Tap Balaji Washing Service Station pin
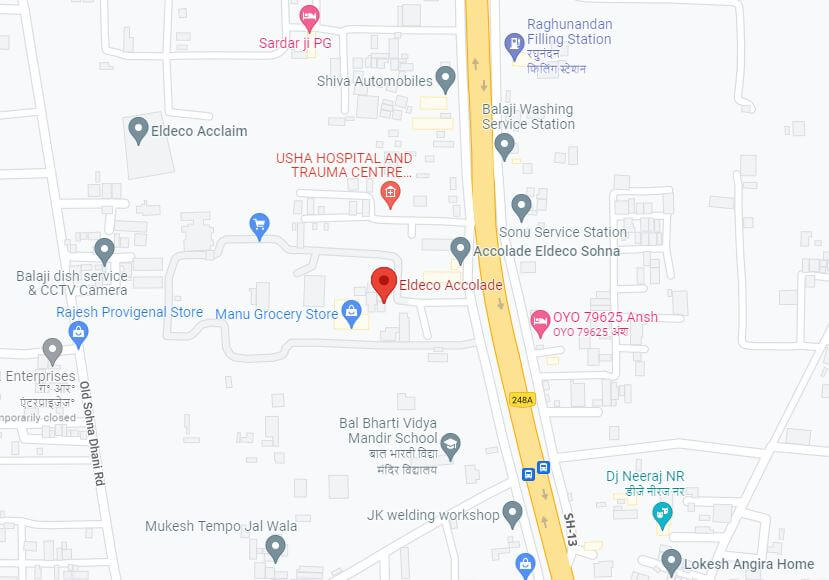Screen dimensions: 829x580 click(505, 145)
